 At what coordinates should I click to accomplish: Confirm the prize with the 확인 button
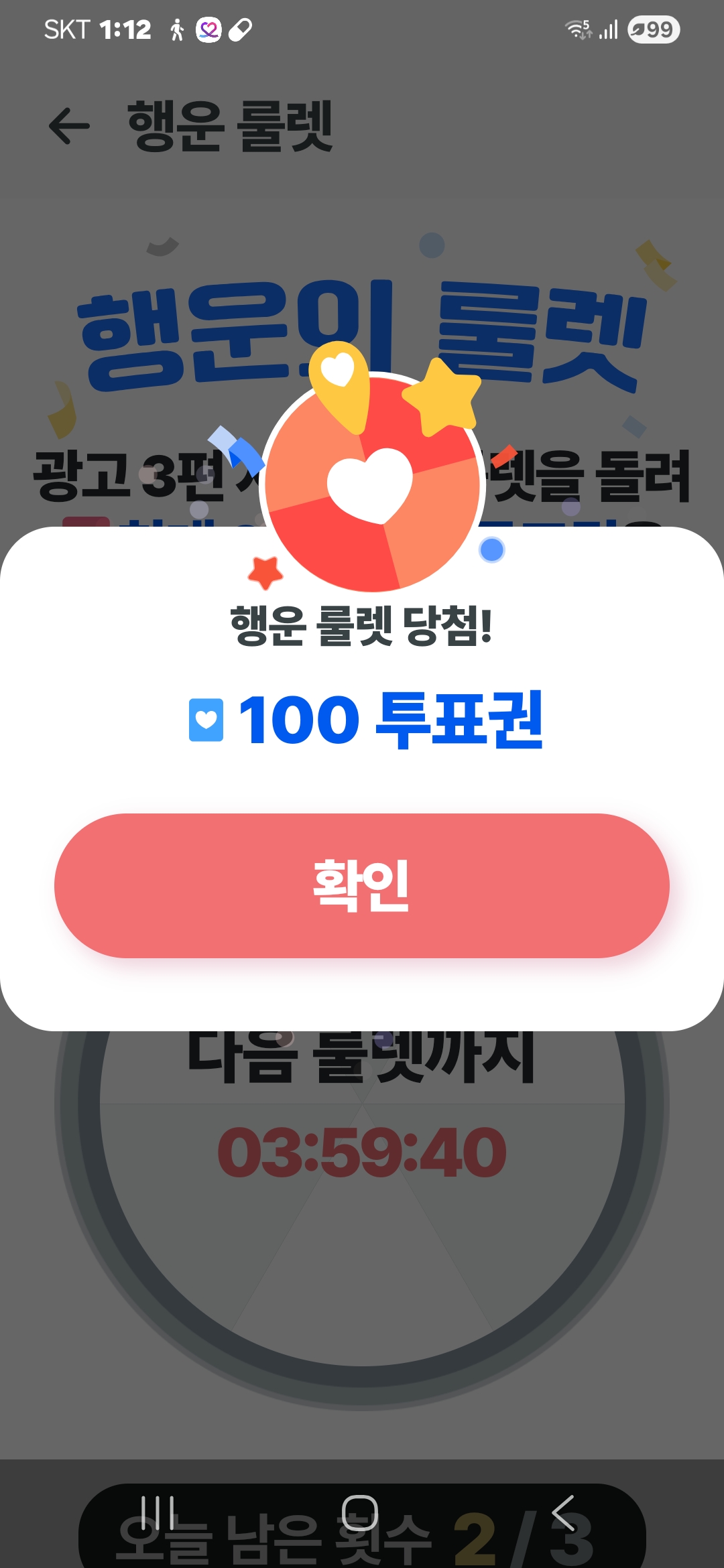pyautogui.click(x=361, y=885)
